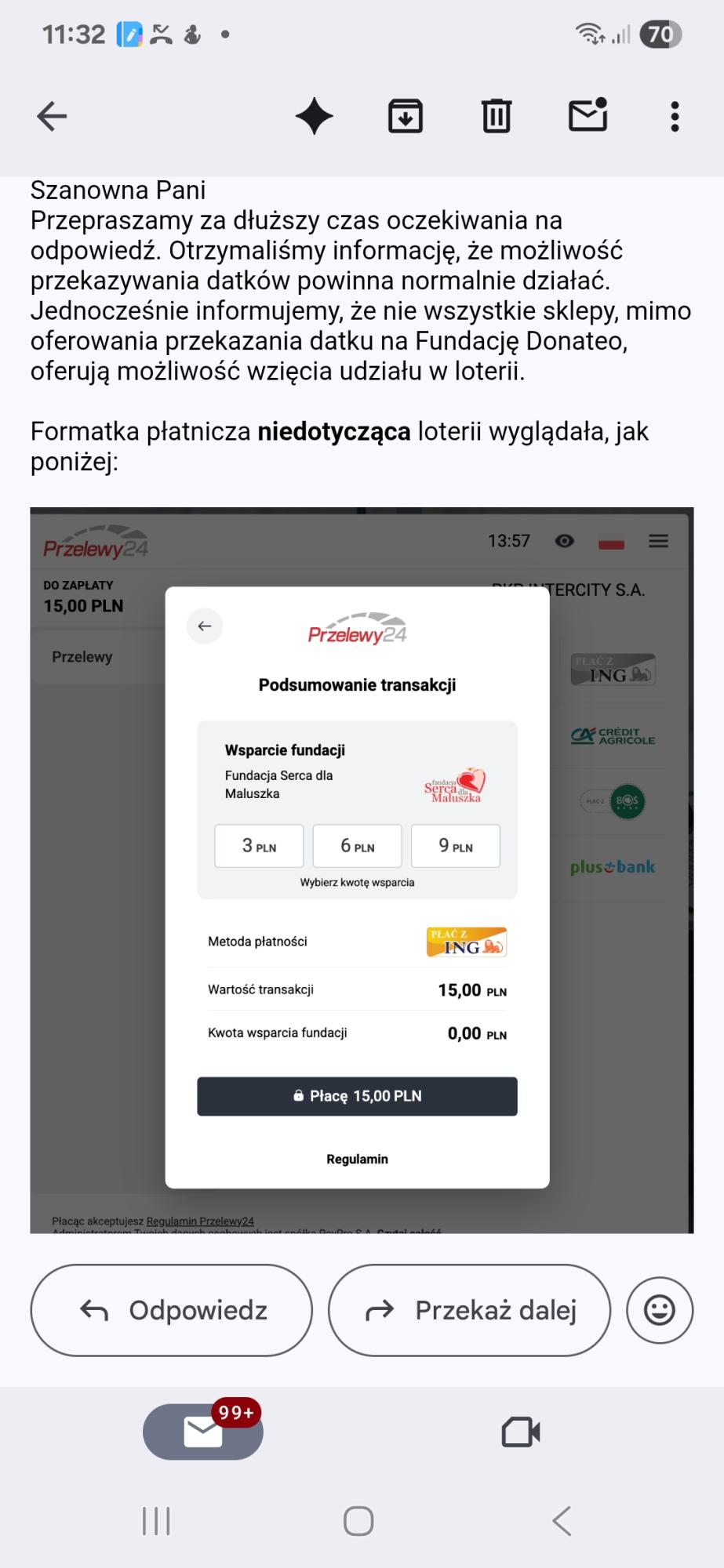Viewport: 724px width, 1568px height.
Task: Open the three-dot overflow menu
Action: pyautogui.click(x=675, y=117)
